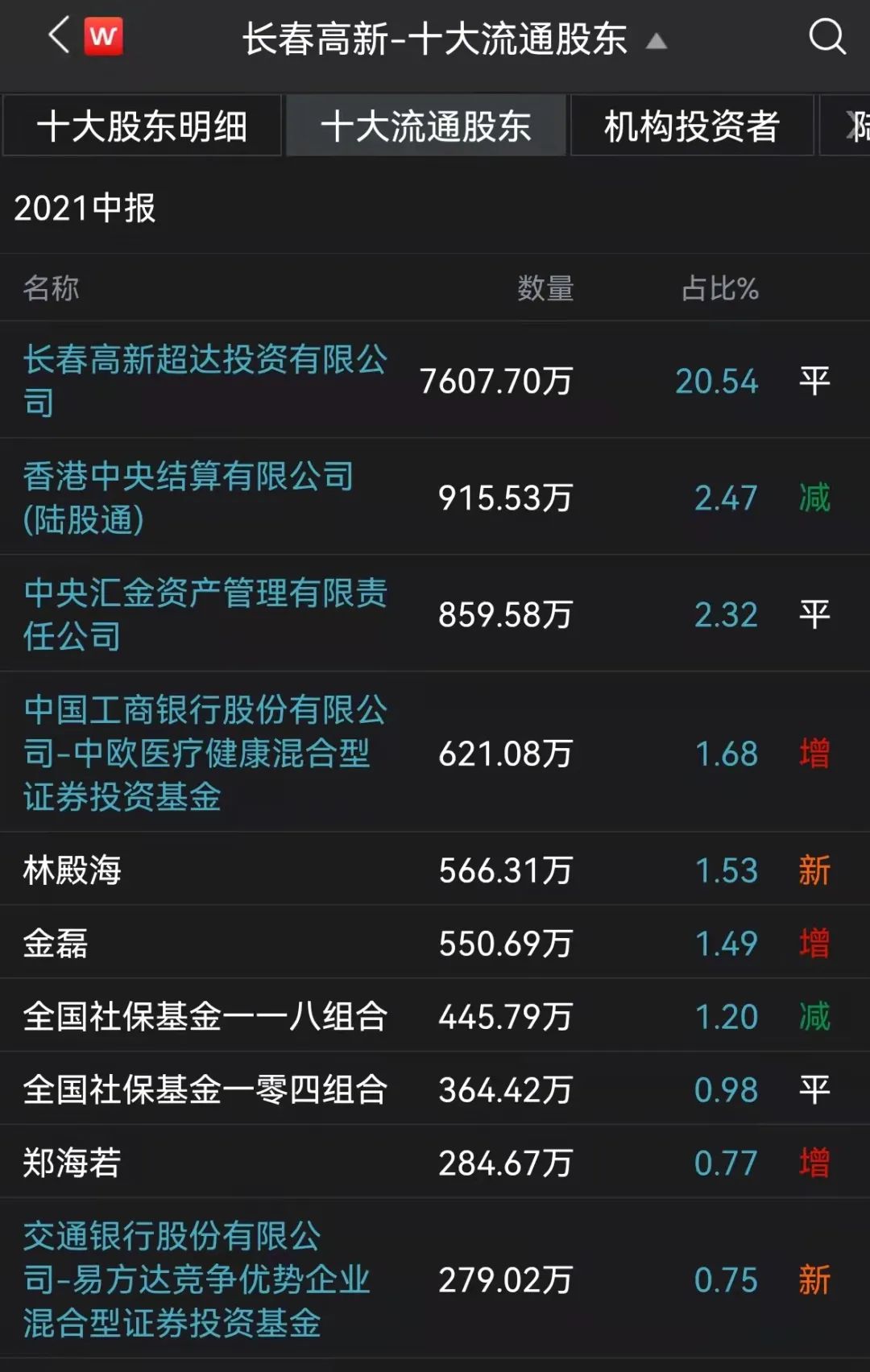Image resolution: width=870 pixels, height=1372 pixels.
Task: Open search with the magnifier icon
Action: [x=826, y=37]
